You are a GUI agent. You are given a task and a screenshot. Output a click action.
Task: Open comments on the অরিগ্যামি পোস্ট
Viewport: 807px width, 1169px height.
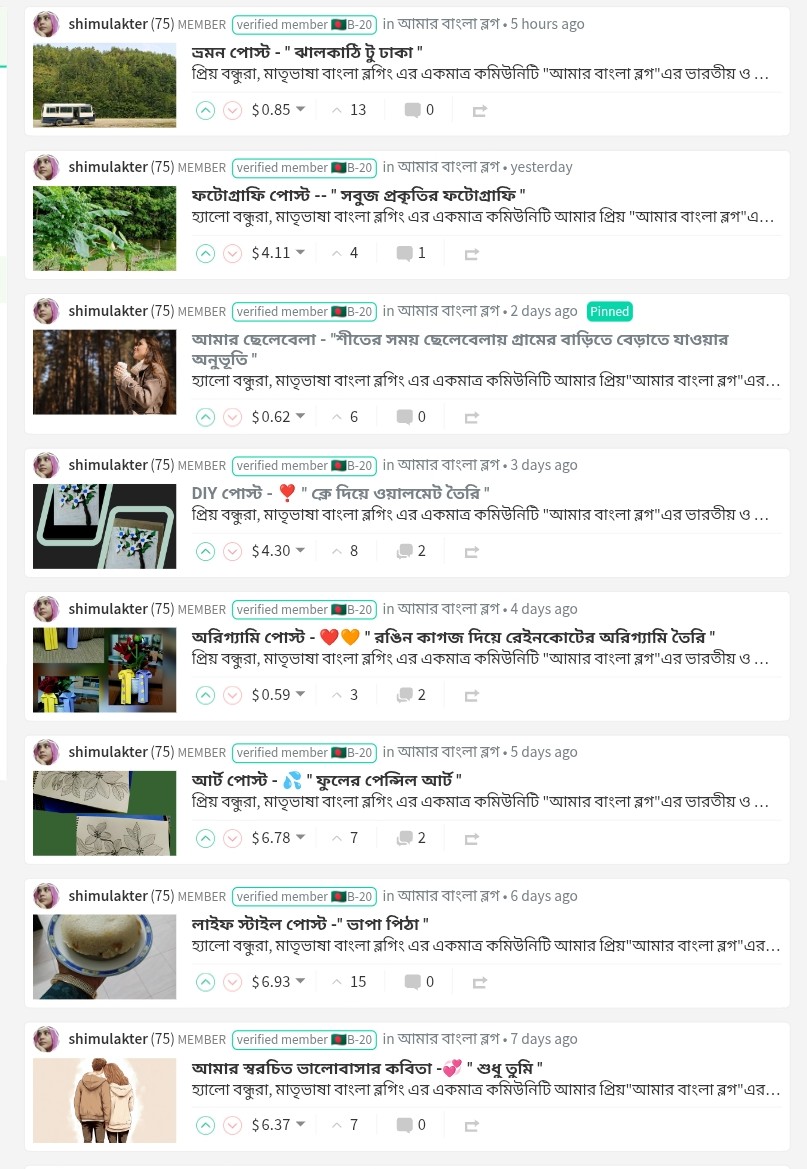(x=410, y=694)
